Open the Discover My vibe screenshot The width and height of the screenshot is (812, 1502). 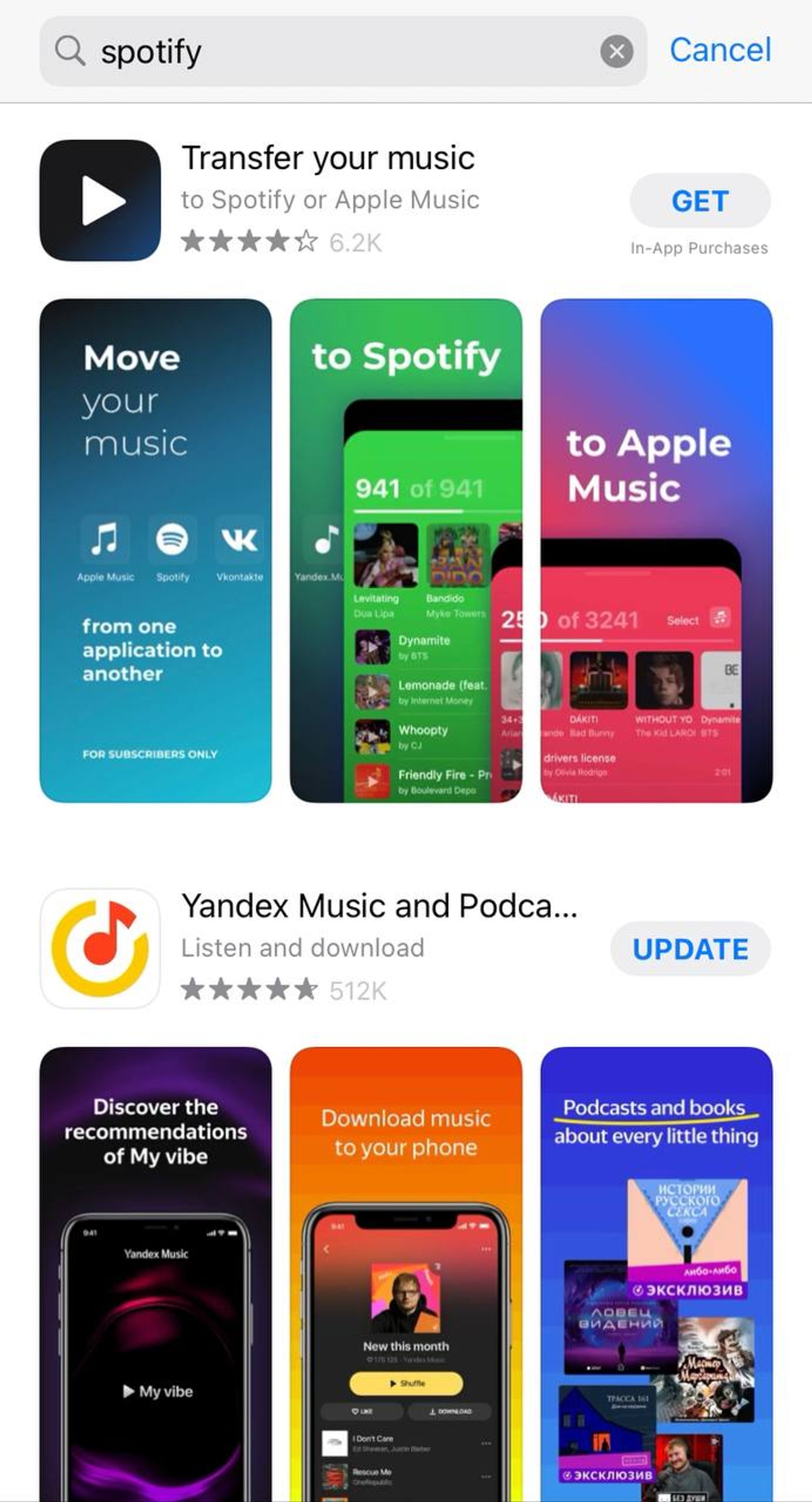(155, 1271)
